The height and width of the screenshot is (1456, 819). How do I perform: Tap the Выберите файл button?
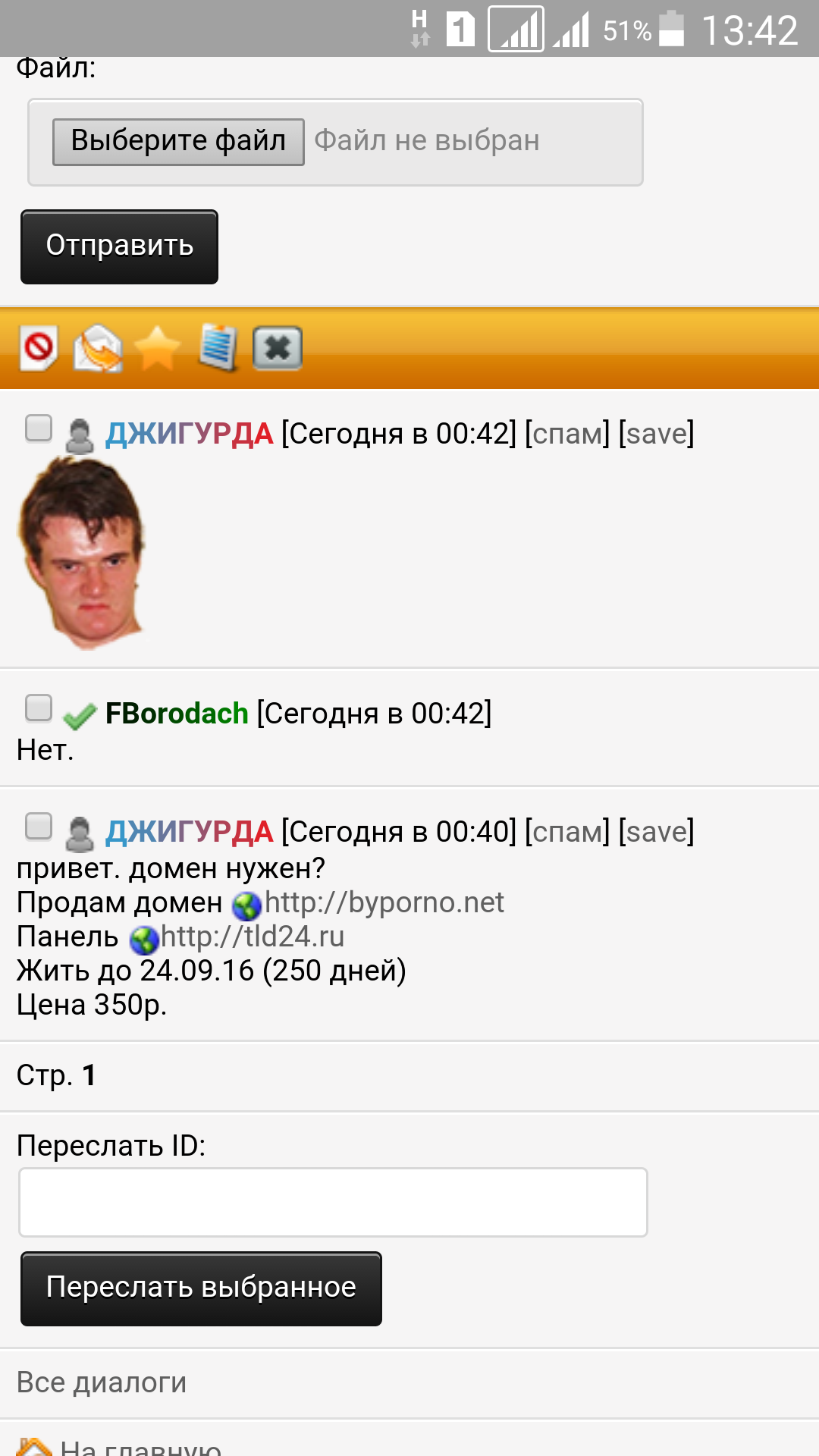(x=178, y=142)
